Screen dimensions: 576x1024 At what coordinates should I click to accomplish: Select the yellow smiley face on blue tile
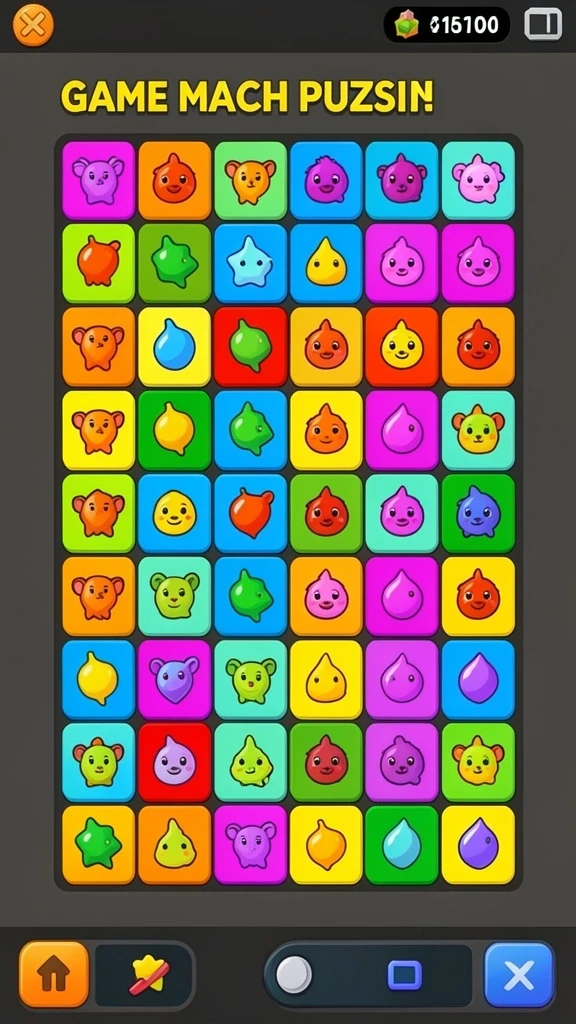(174, 513)
